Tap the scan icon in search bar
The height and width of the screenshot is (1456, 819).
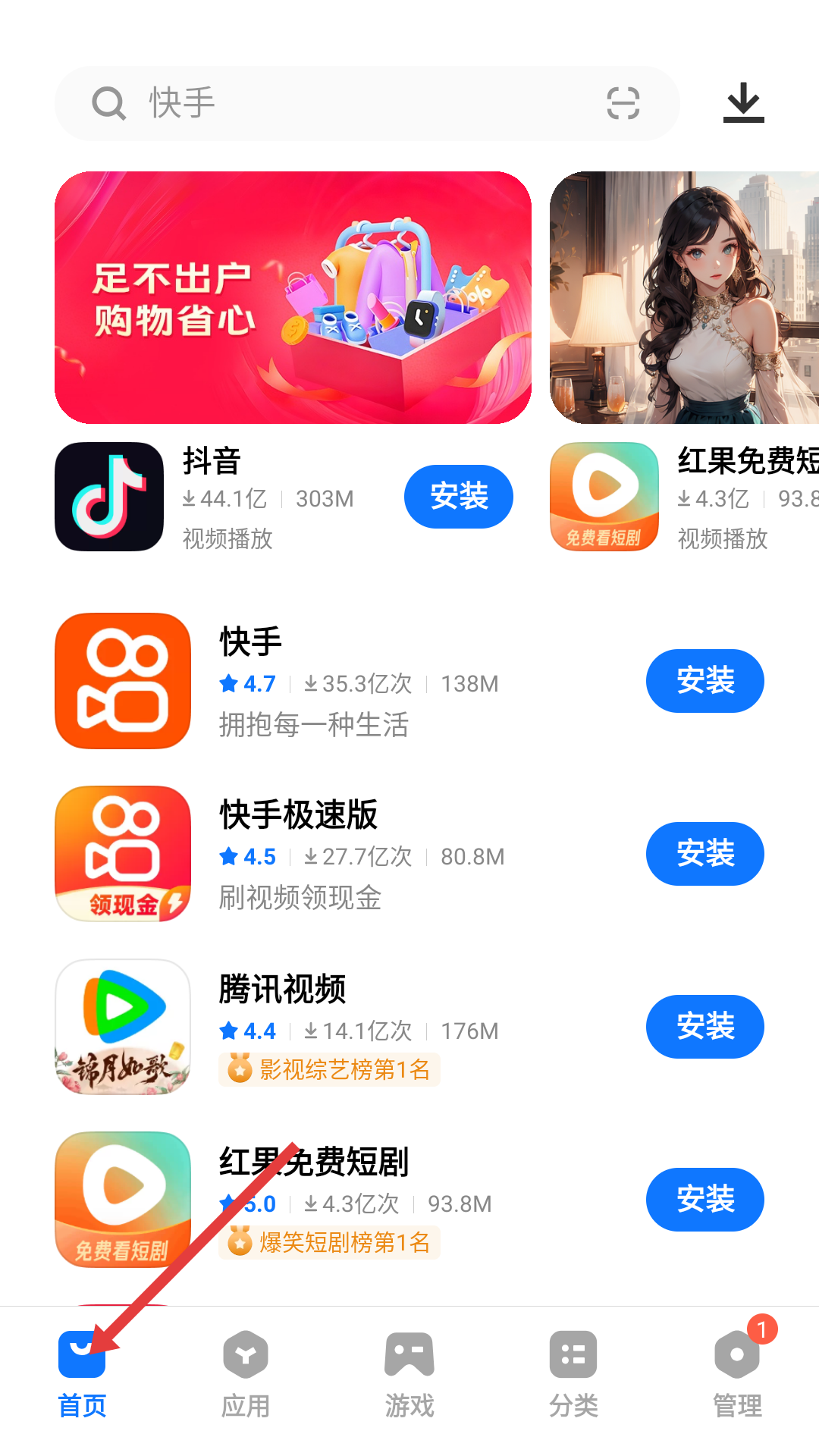[x=623, y=103]
